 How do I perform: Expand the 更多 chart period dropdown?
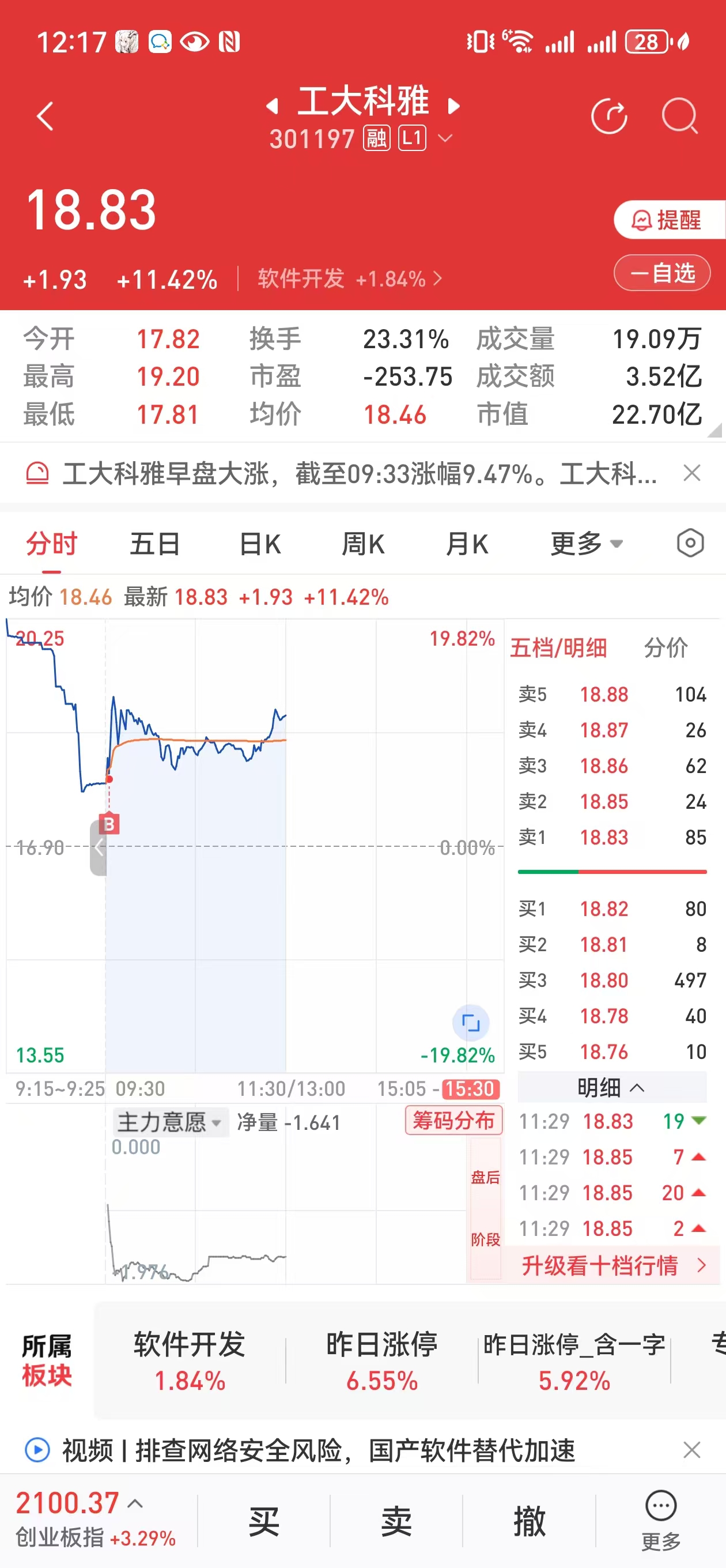(586, 544)
